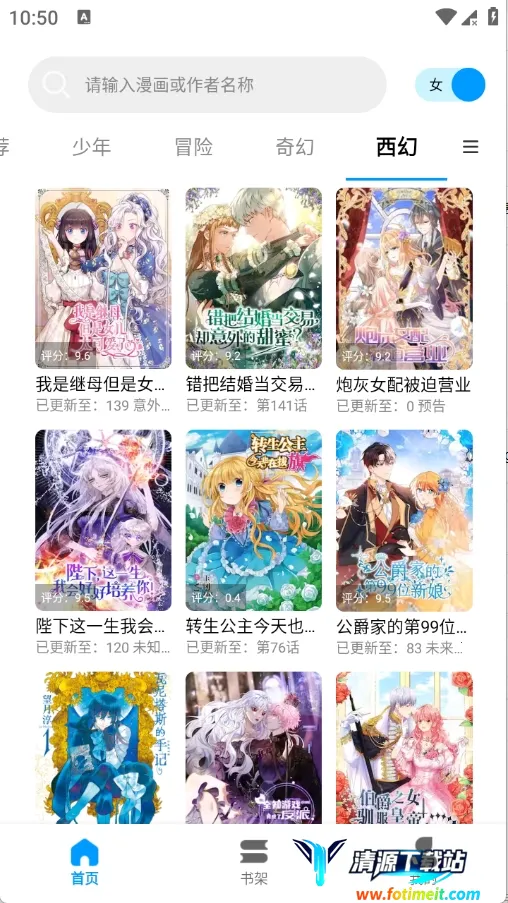Image resolution: width=508 pixels, height=903 pixels.
Task: Switch to the 少年 category tab
Action: click(x=92, y=147)
